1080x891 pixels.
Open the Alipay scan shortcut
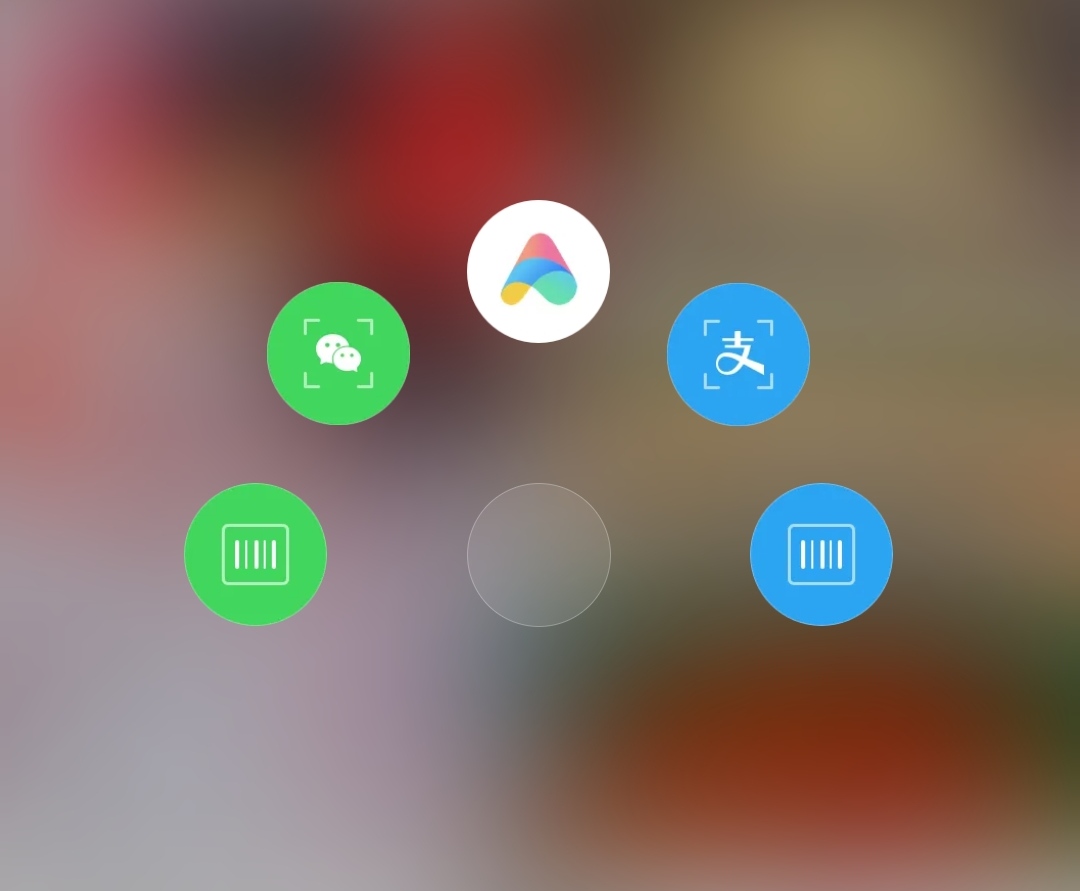point(738,354)
